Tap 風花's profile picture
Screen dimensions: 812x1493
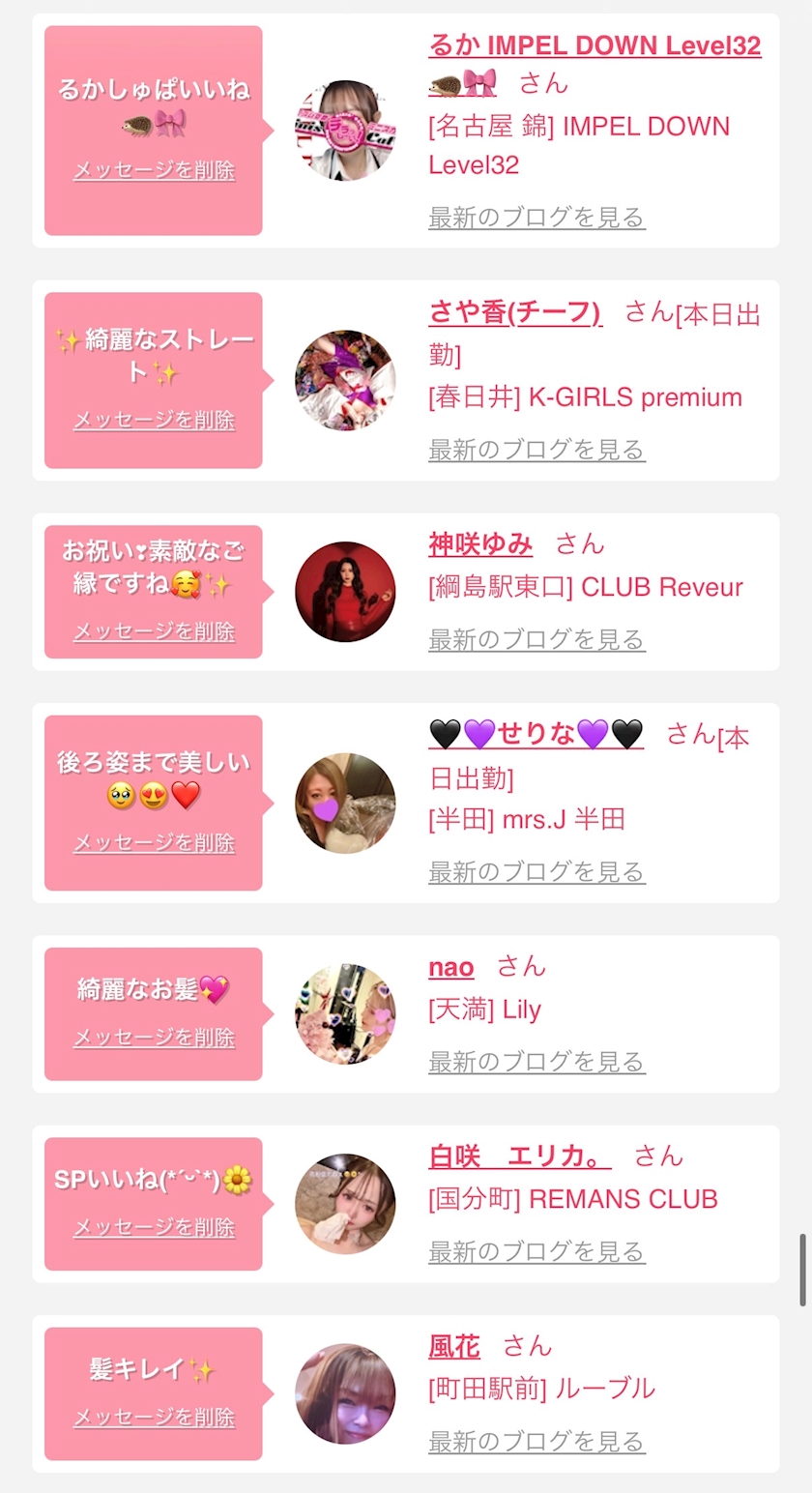coord(345,1393)
